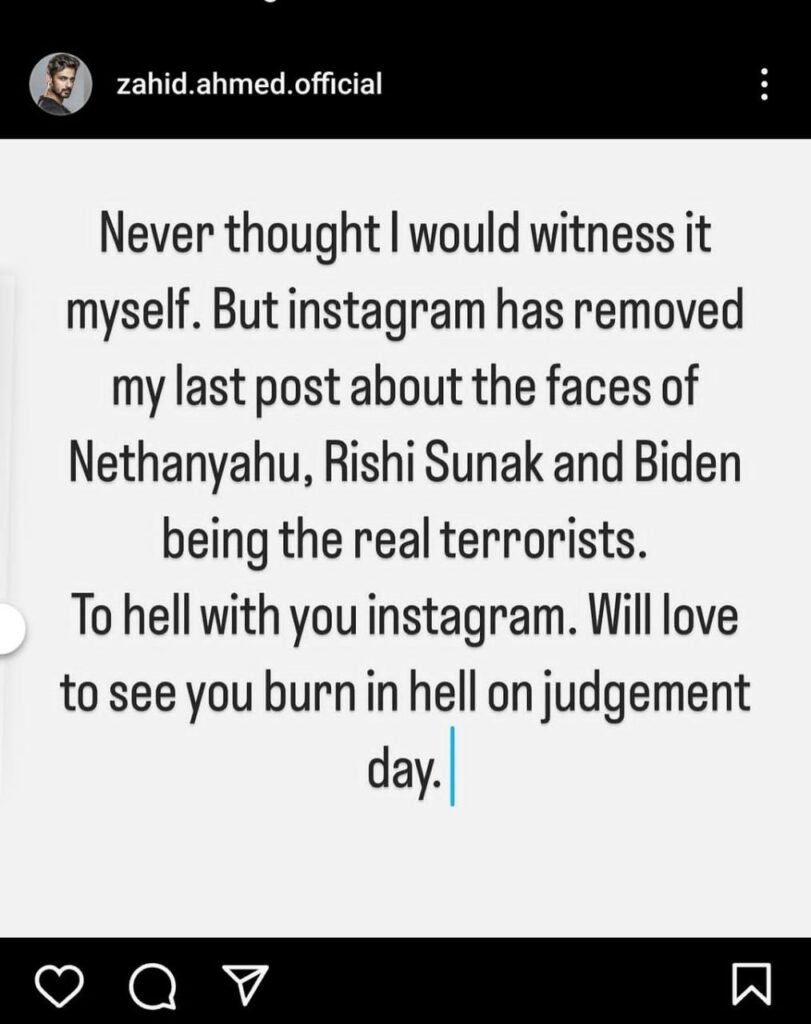
Task: Open the post's three-dot options menu
Action: (764, 85)
